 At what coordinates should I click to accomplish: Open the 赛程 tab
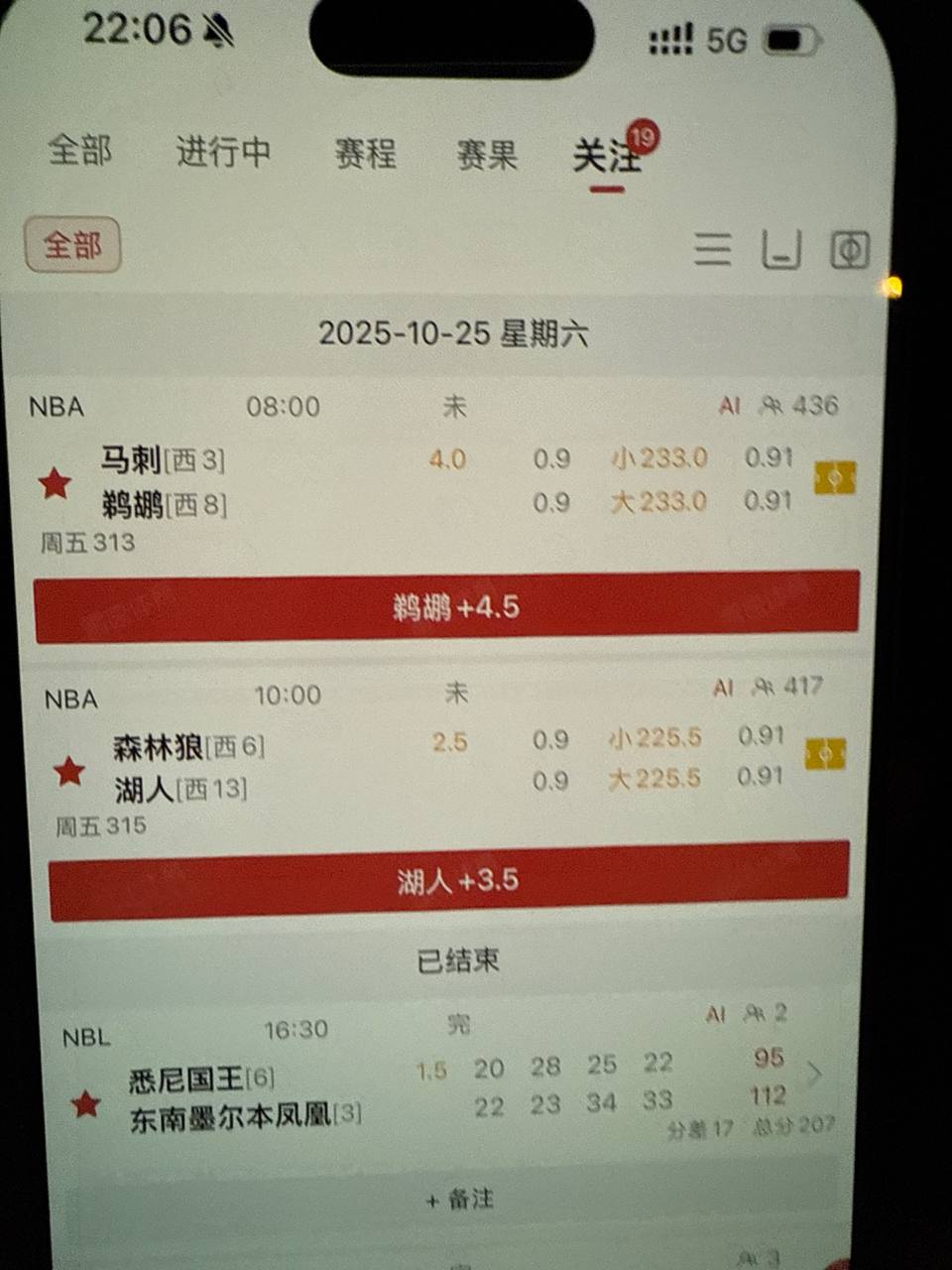365,154
